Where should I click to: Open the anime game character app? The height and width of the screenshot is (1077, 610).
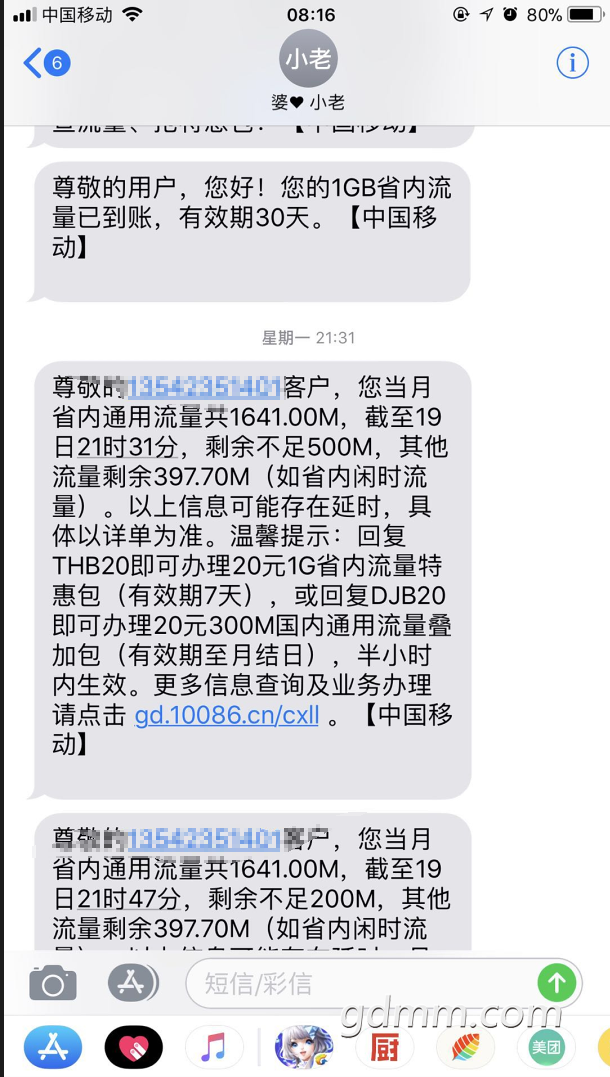pyautogui.click(x=304, y=1048)
